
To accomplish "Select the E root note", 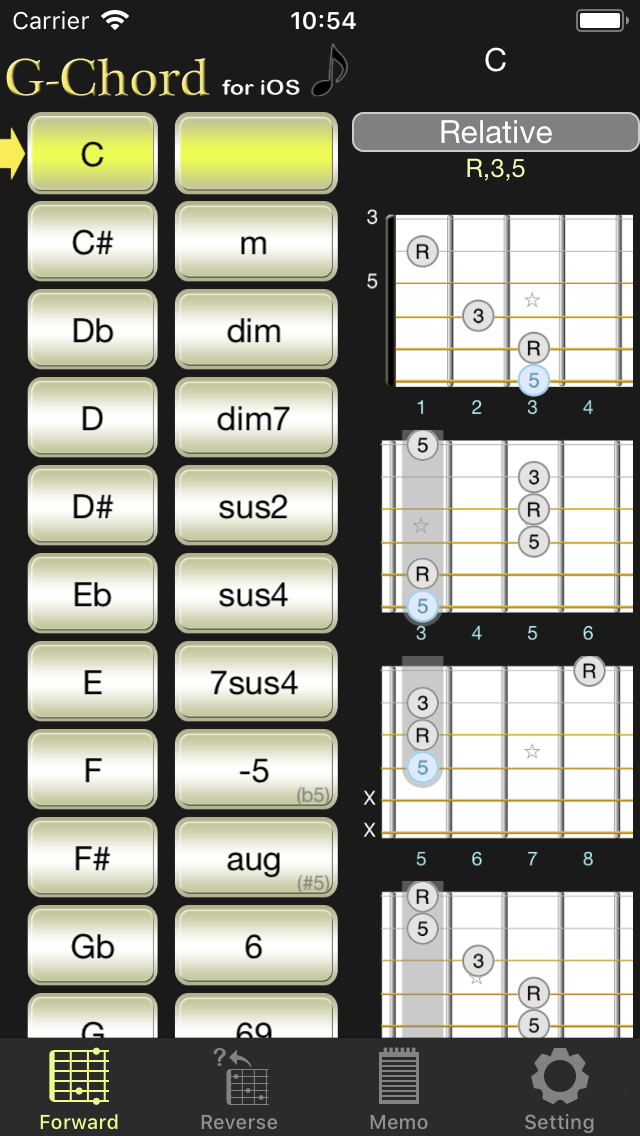I will 92,682.
